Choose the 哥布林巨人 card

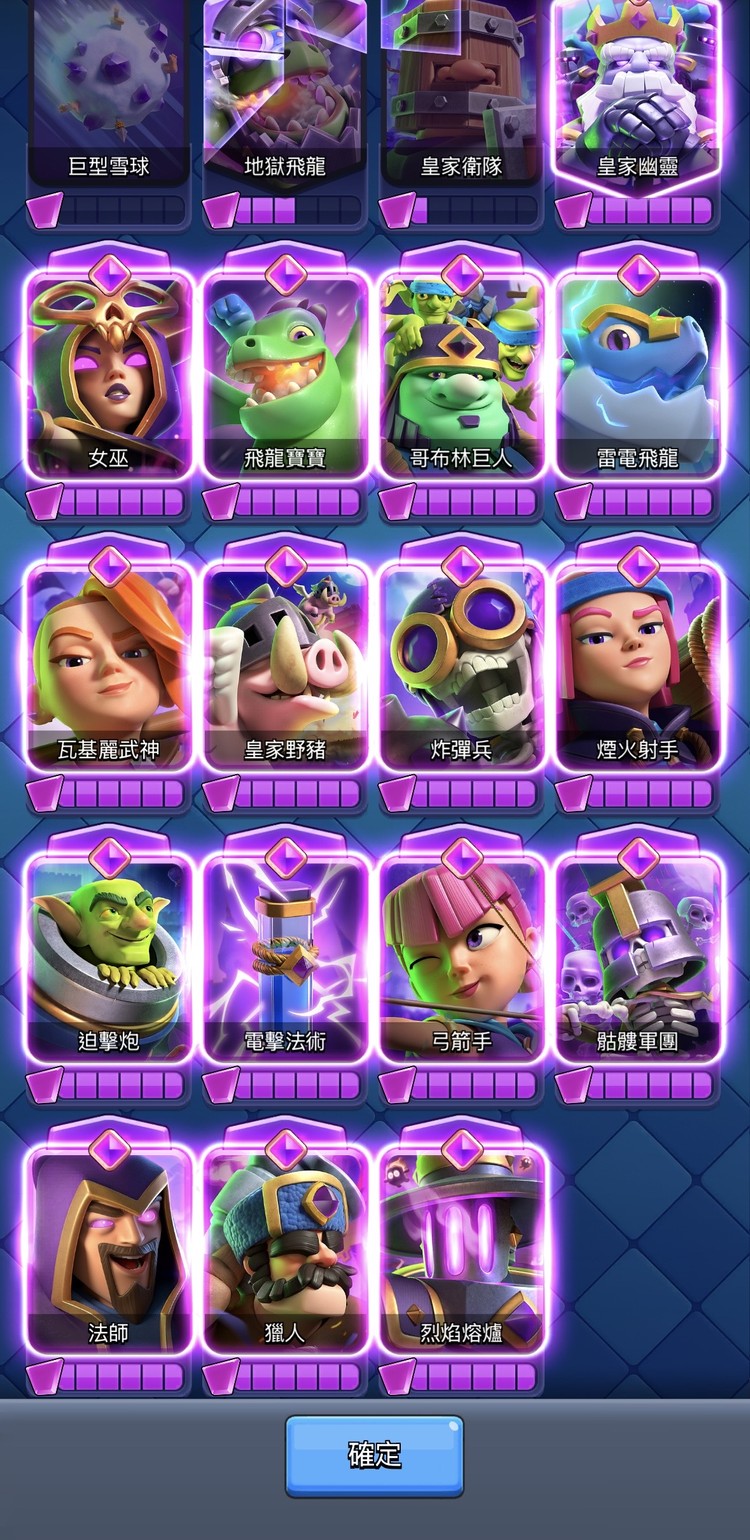(462, 375)
